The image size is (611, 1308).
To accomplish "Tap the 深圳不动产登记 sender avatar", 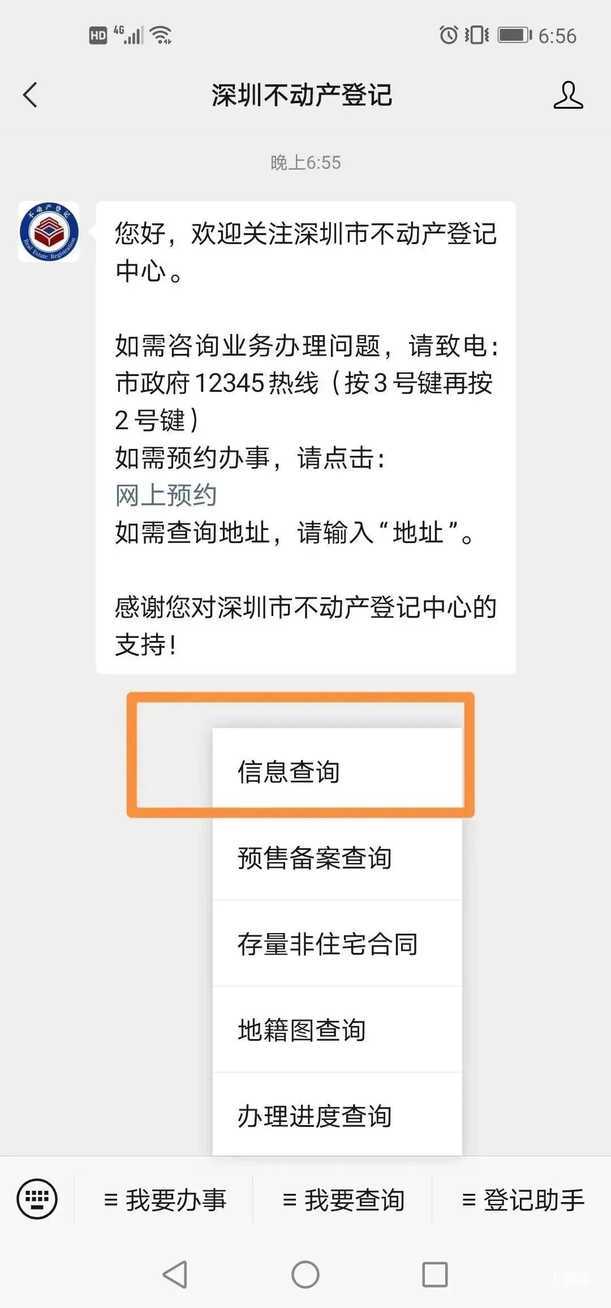I will 49,232.
